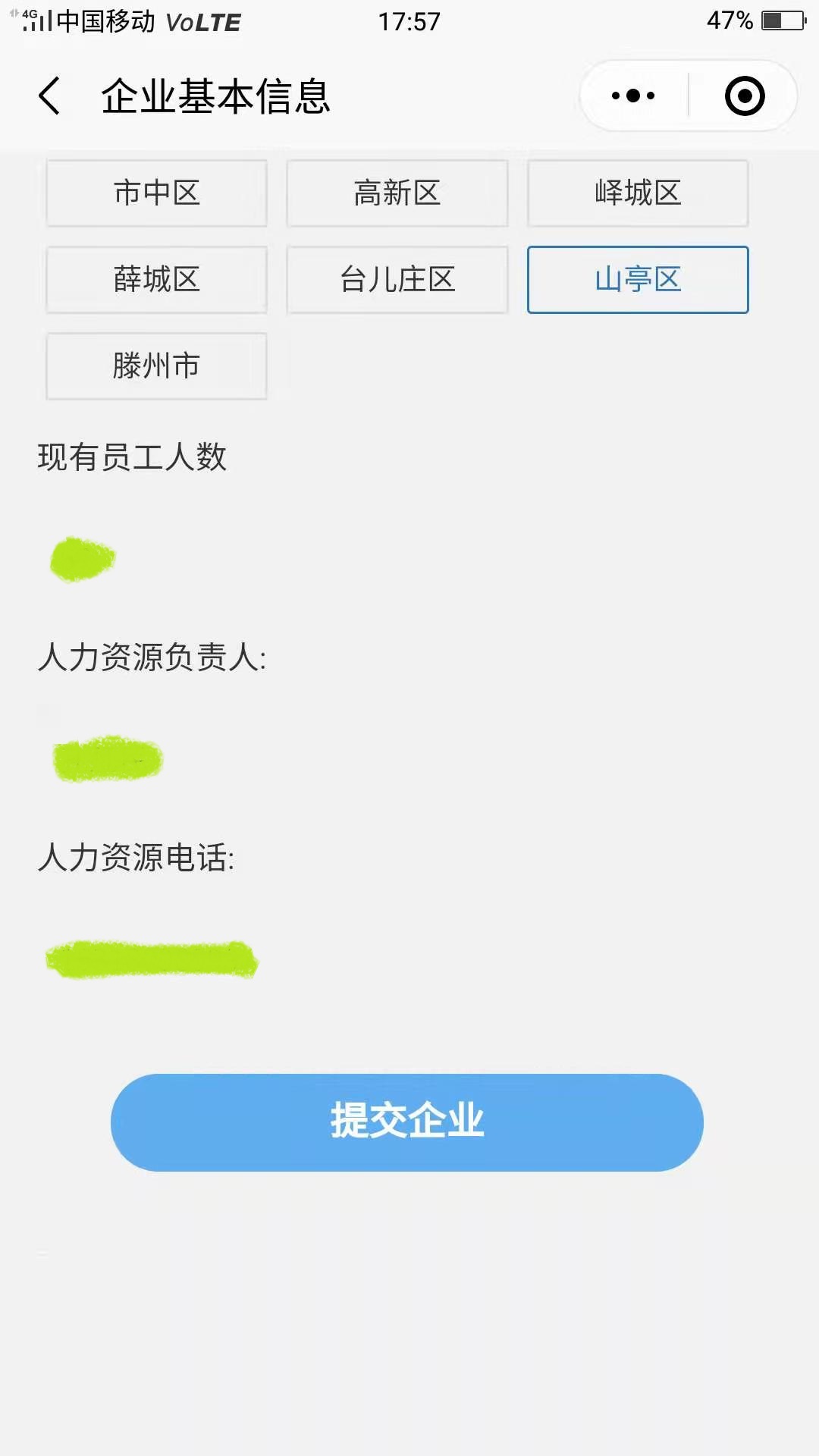Open the mini program three-dot menu
The image size is (819, 1456).
[633, 96]
